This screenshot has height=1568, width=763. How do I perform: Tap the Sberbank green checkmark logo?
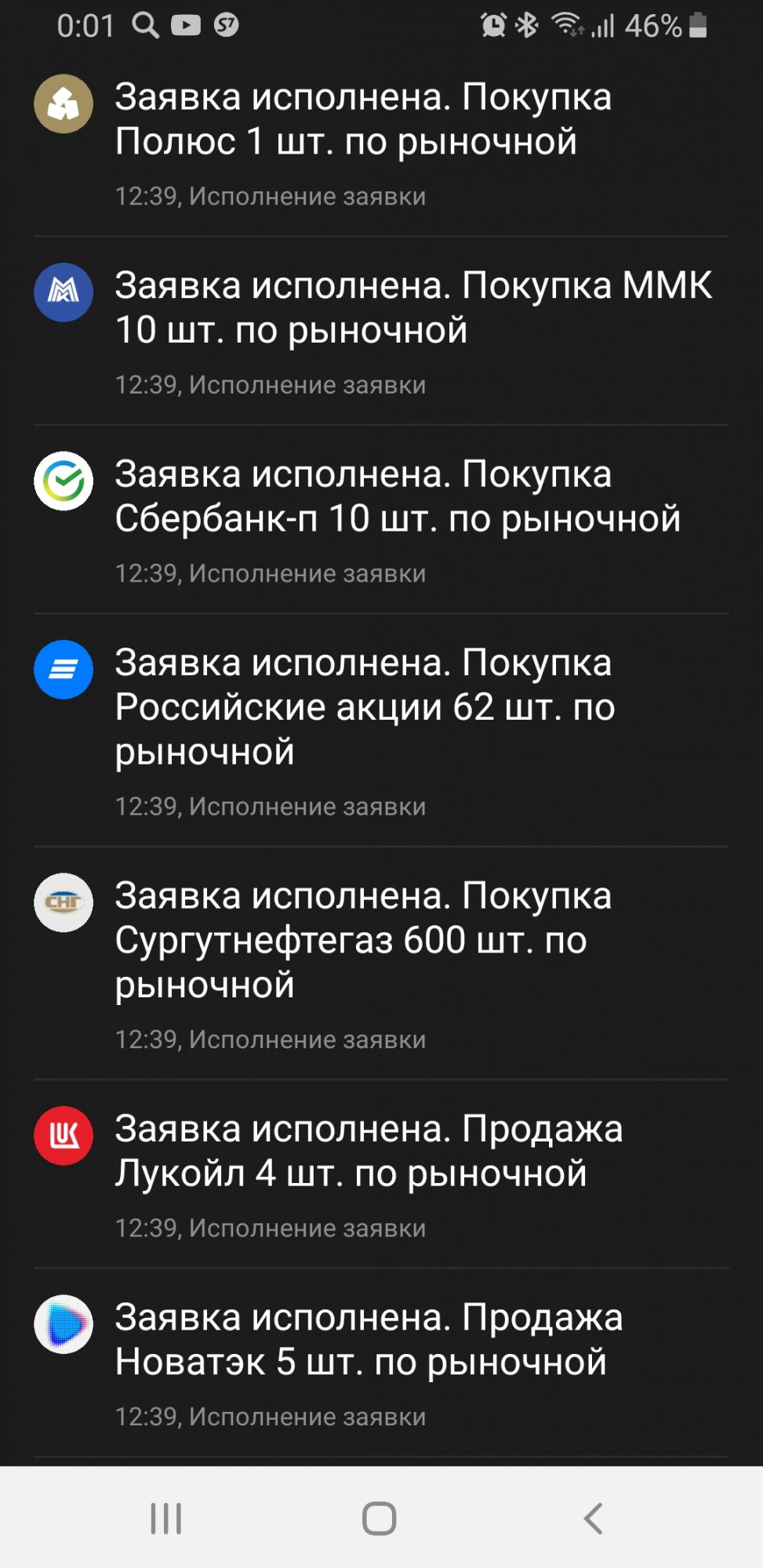(65, 481)
